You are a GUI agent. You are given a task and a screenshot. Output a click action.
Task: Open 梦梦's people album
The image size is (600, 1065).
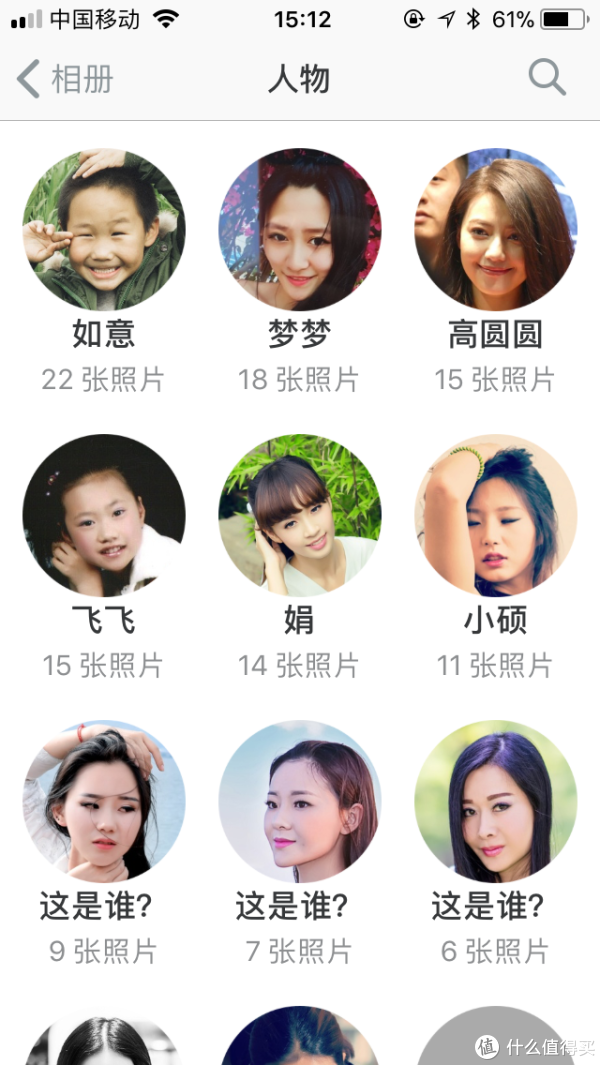point(300,229)
